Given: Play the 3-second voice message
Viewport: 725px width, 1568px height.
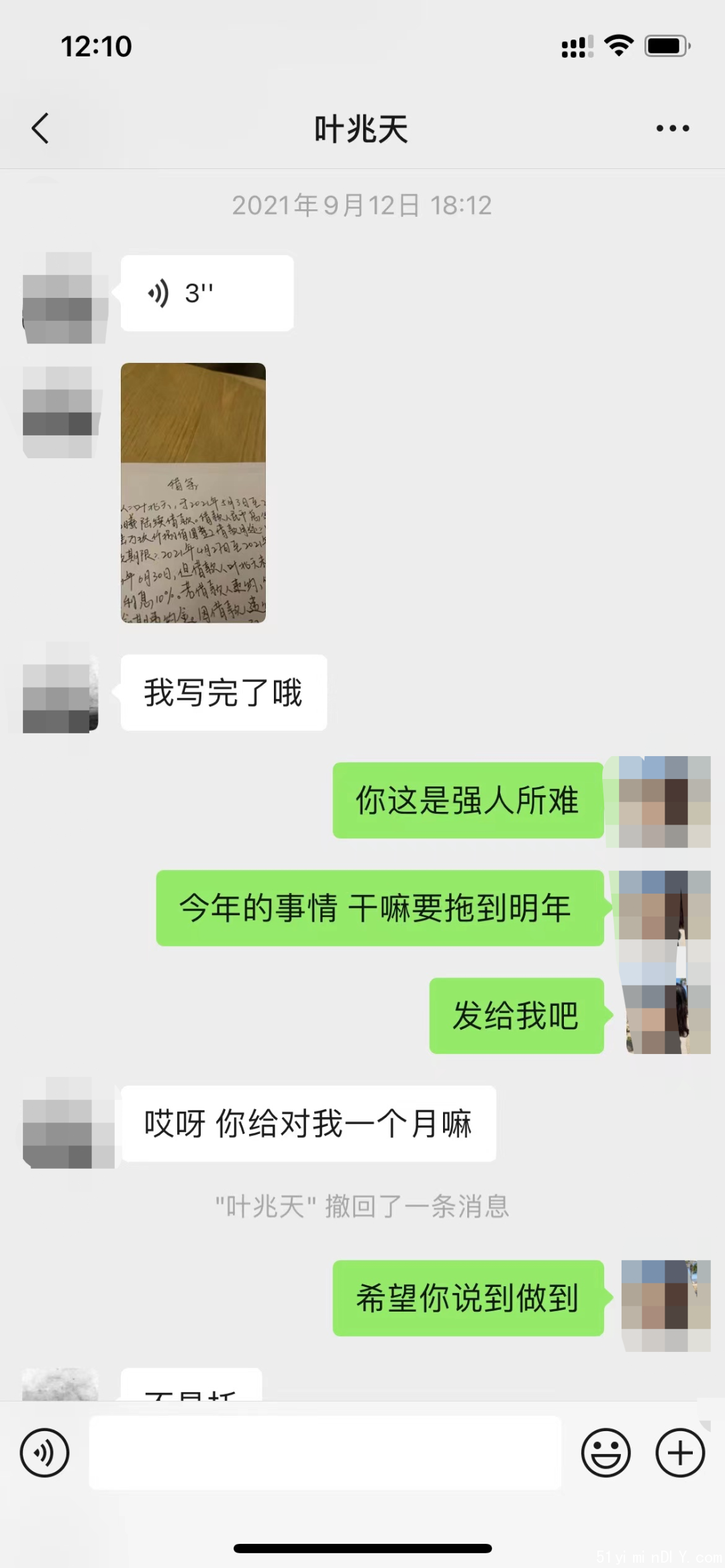Looking at the screenshot, I should (x=207, y=293).
